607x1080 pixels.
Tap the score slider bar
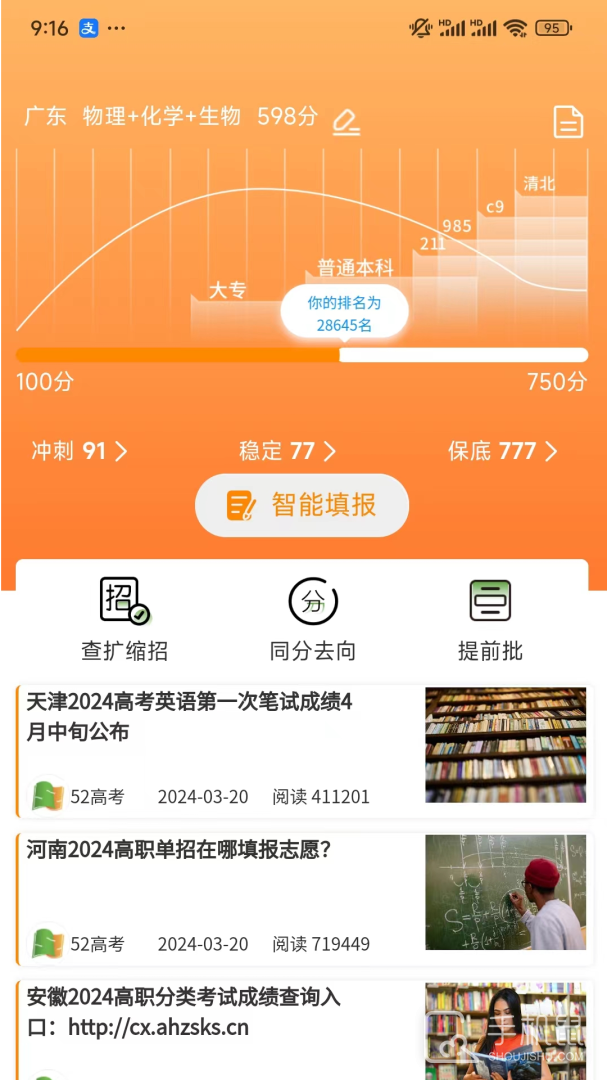(x=302, y=355)
